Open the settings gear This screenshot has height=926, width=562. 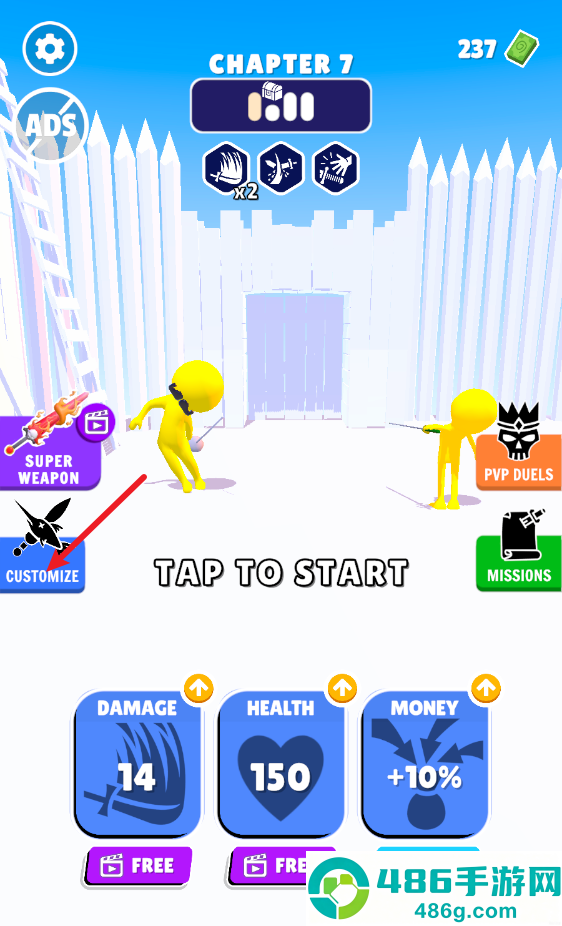[50, 48]
